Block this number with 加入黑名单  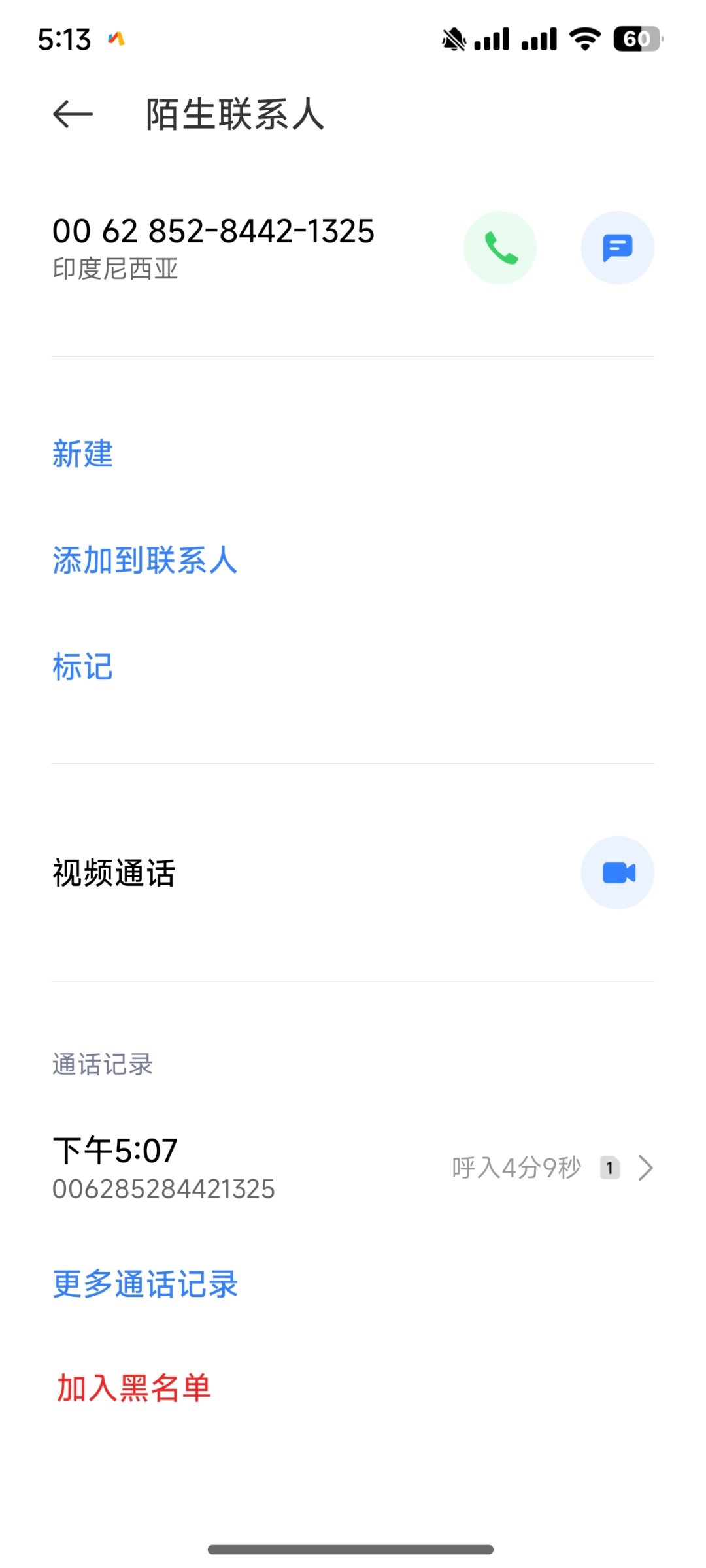(x=134, y=1388)
